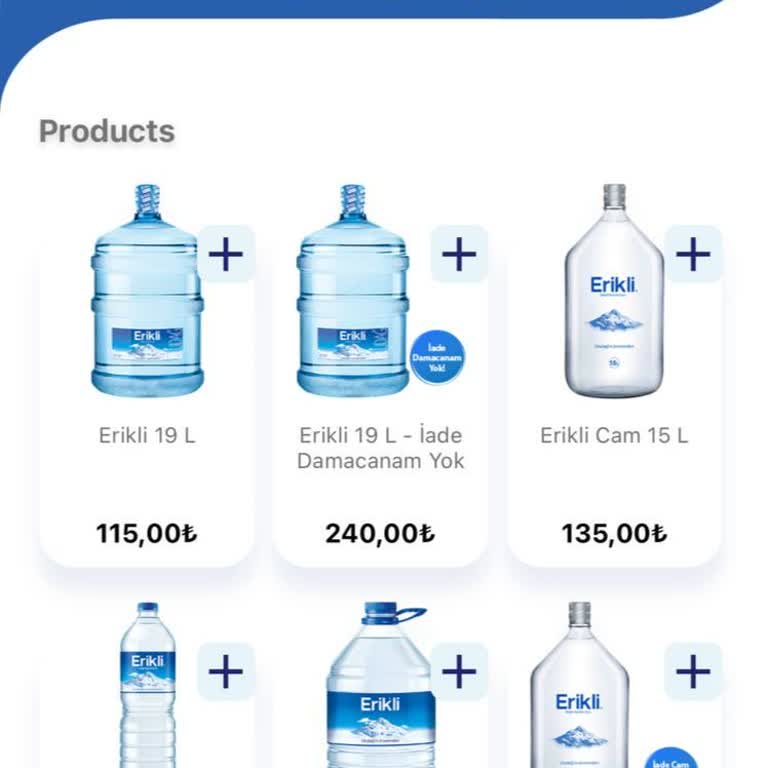
Task: Add the glass bottle with İade Cam badge
Action: [693, 671]
